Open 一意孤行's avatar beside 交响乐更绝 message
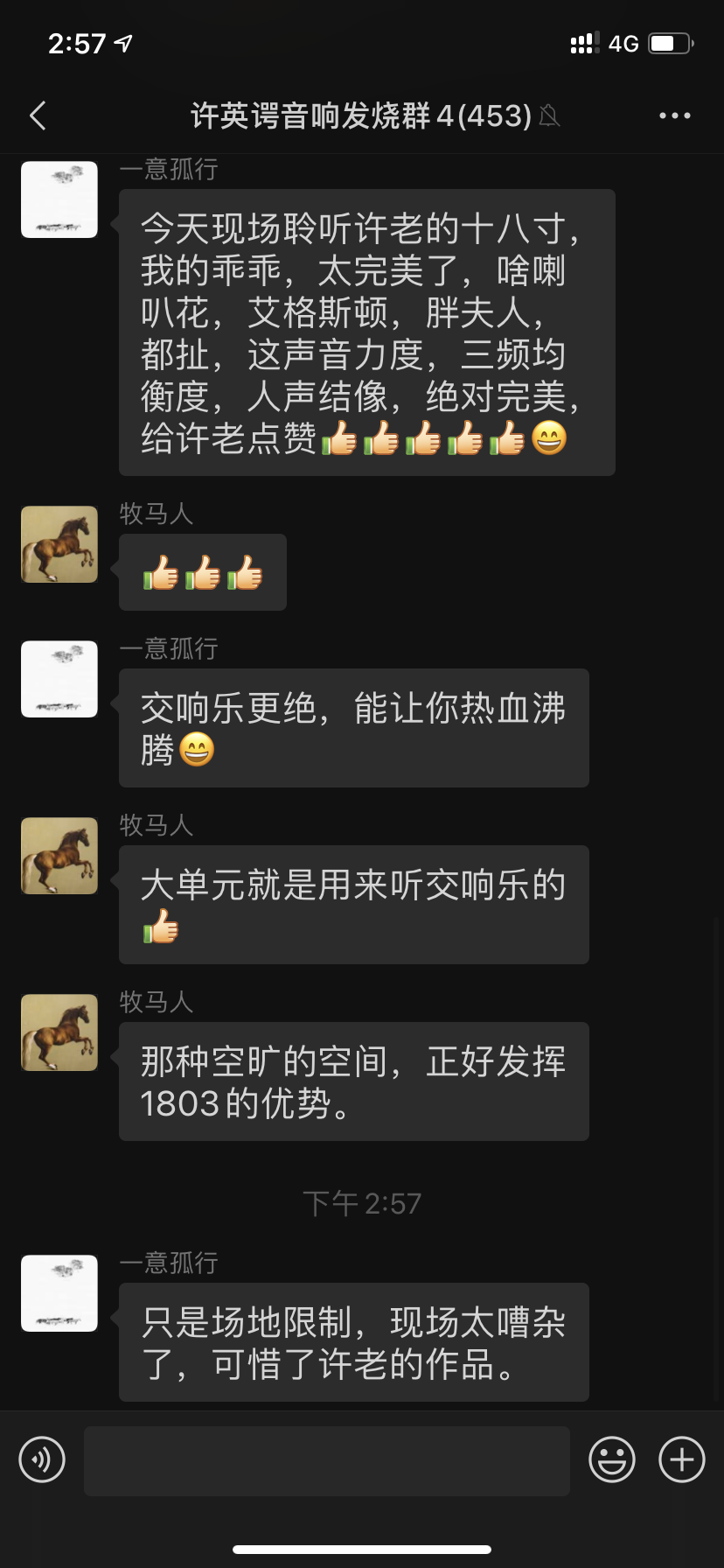724x1568 pixels. point(59,679)
